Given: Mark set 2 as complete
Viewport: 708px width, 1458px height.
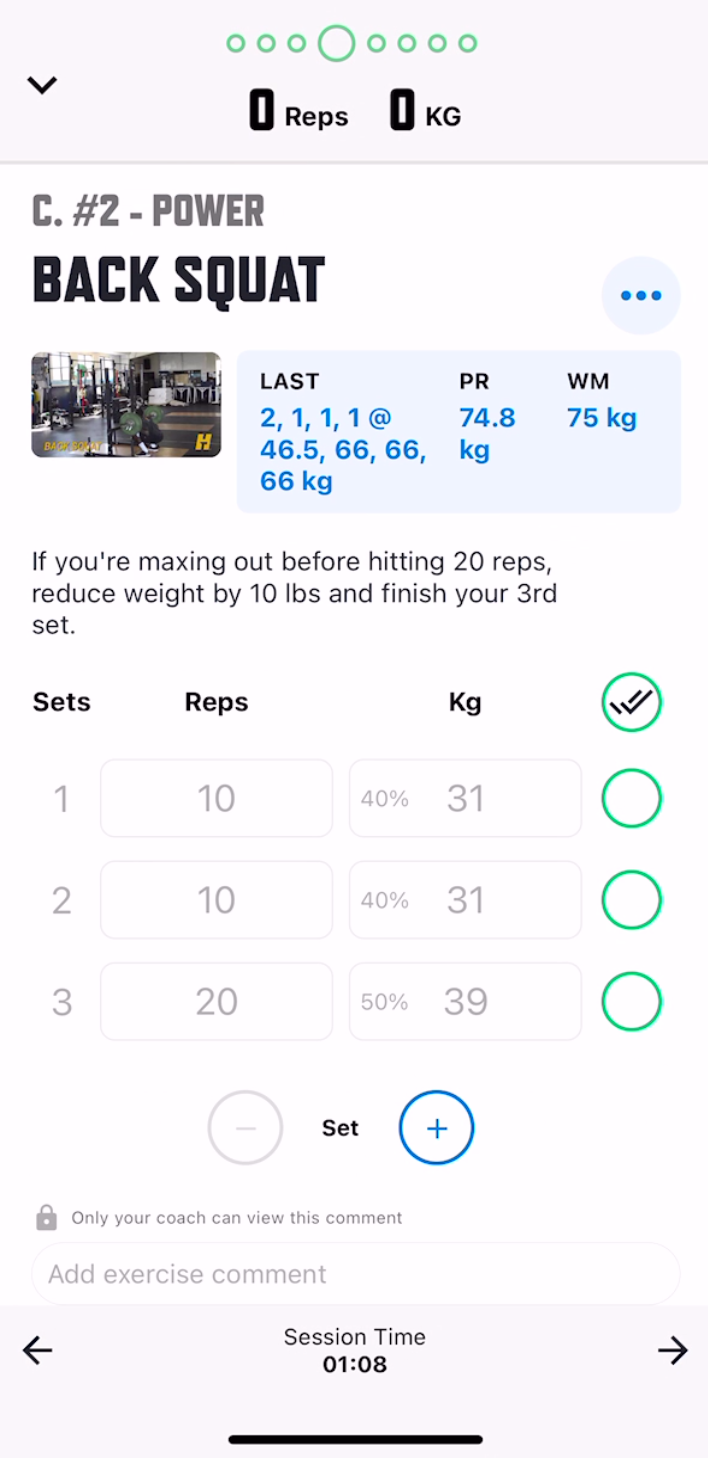Looking at the screenshot, I should pos(632,900).
